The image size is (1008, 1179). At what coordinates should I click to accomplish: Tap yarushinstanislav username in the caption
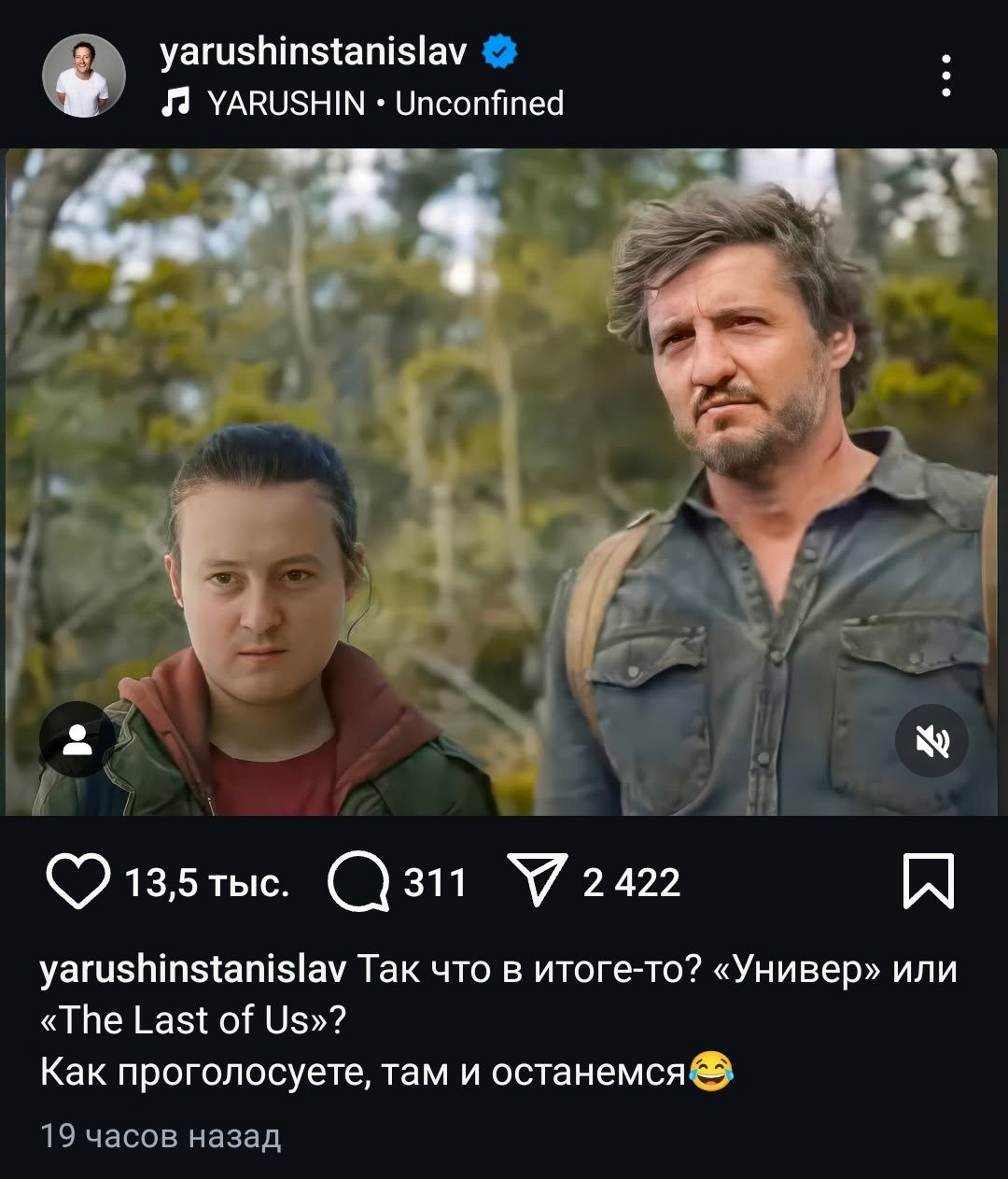click(x=193, y=970)
